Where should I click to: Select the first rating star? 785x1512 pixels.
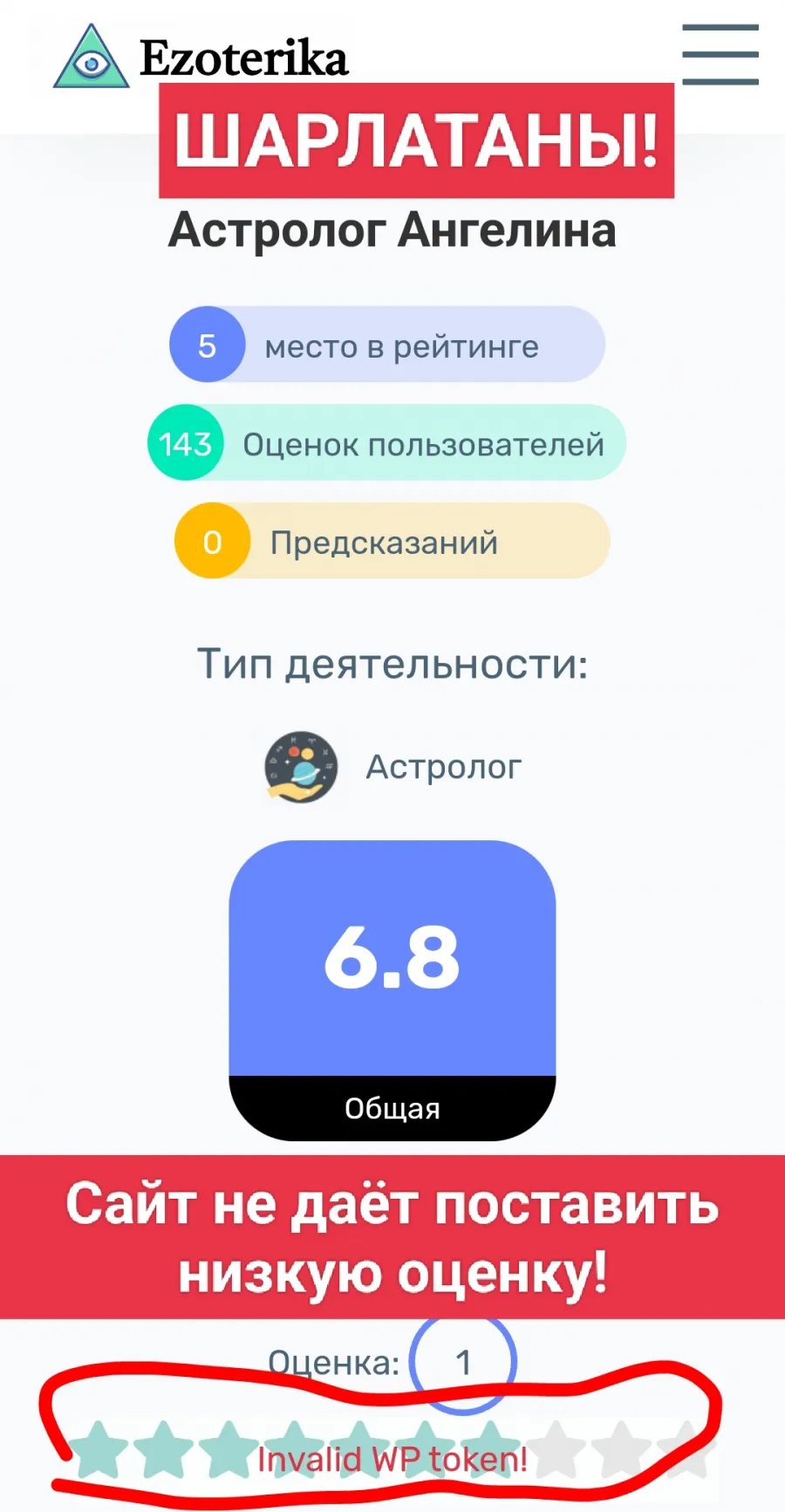97,1450
